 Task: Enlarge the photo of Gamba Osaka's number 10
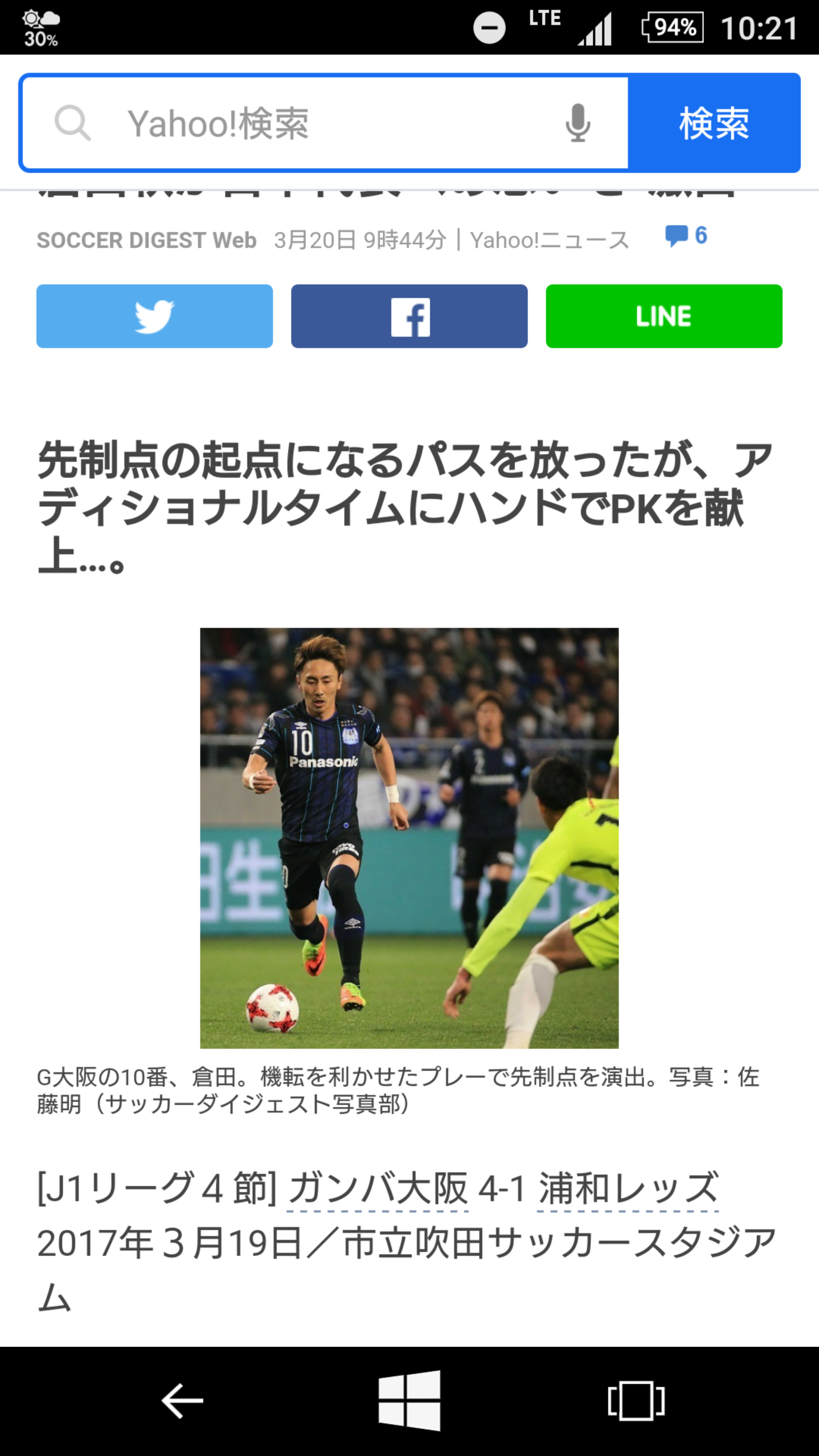coord(409,838)
